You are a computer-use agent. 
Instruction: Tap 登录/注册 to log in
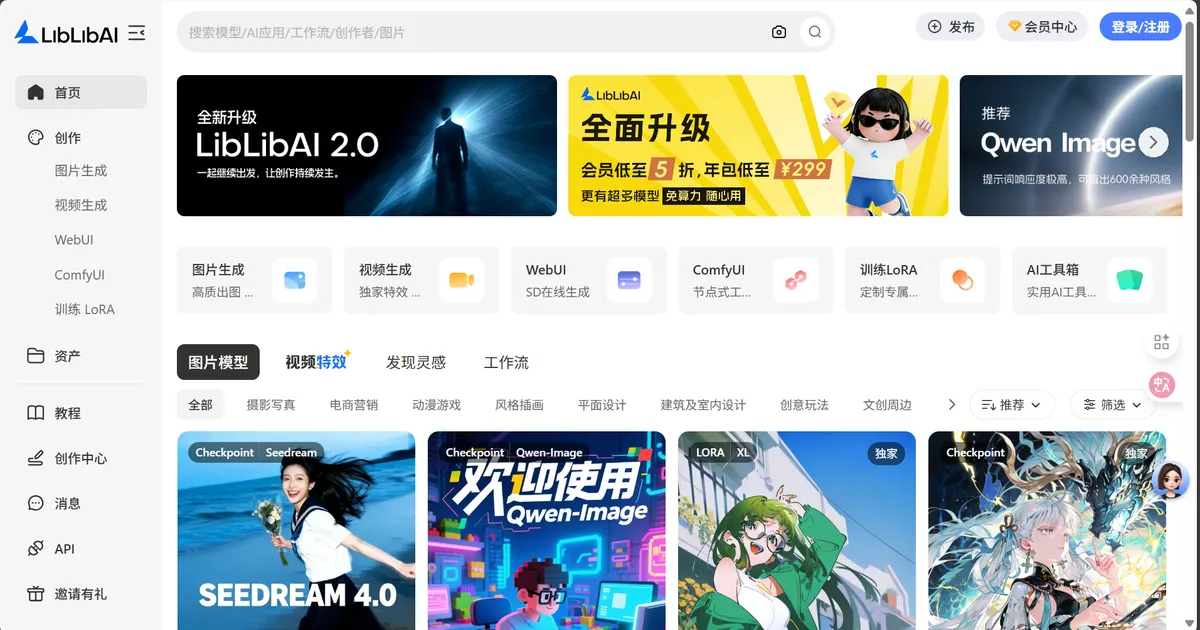[1139, 27]
